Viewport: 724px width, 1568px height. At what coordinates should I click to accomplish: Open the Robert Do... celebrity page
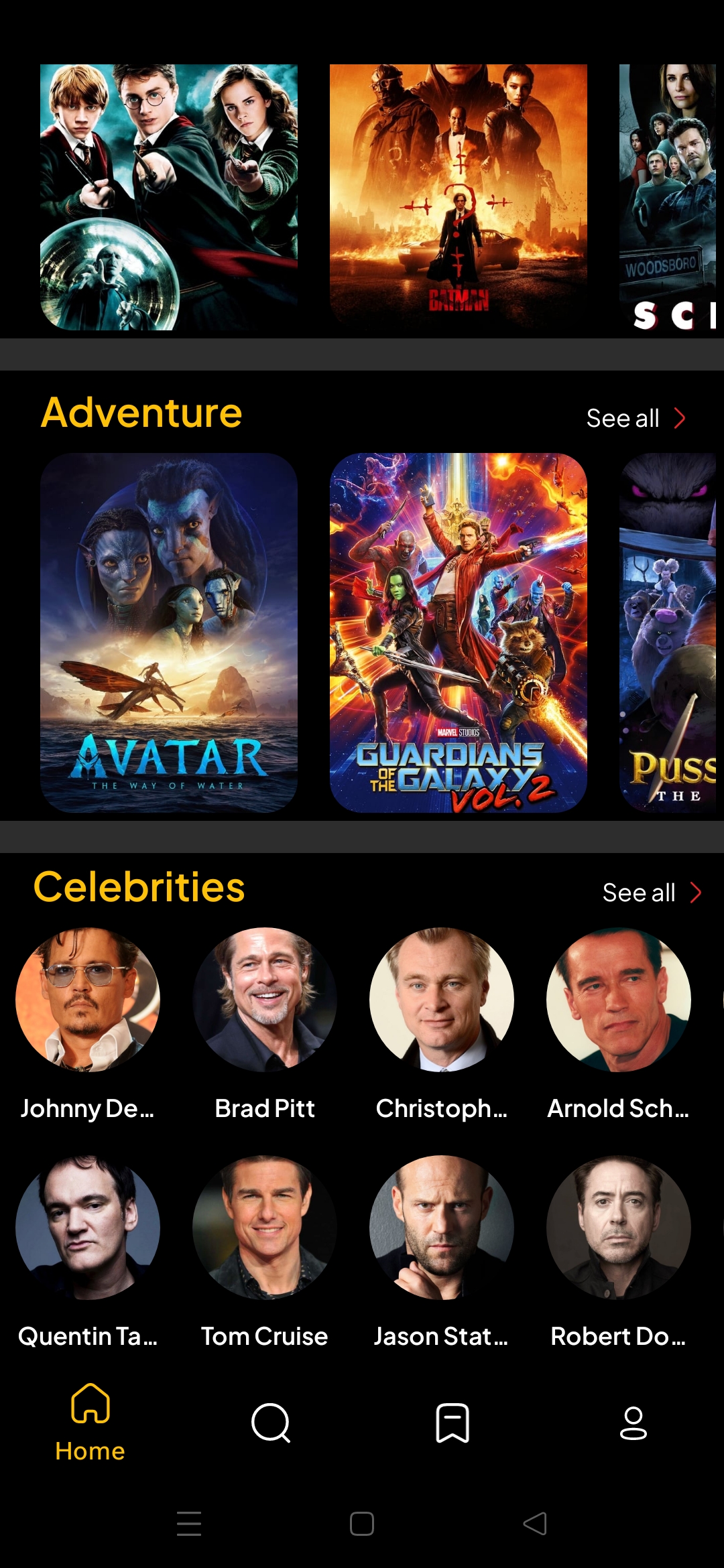619,1228
